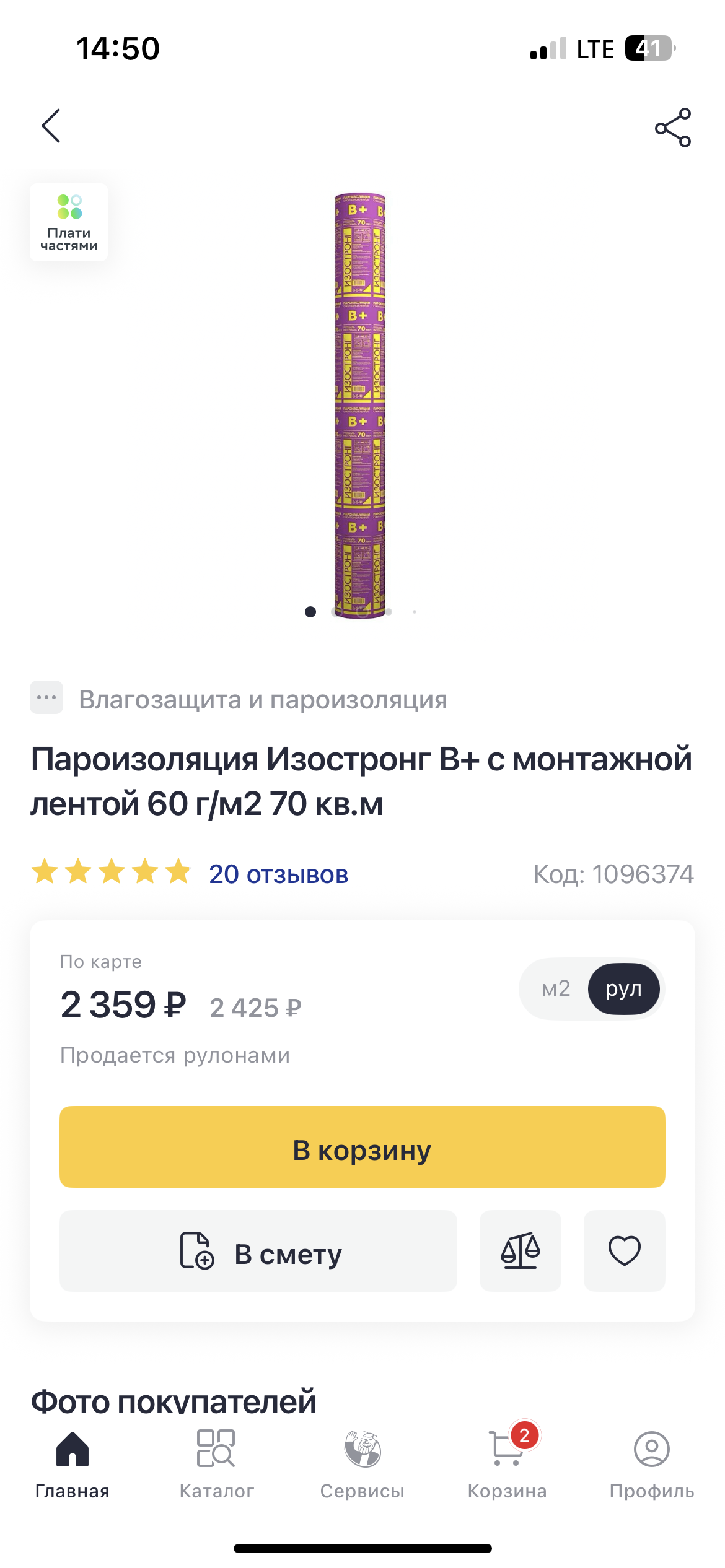This screenshot has height=1568, width=725.
Task: Go back to the previous screen
Action: click(51, 126)
